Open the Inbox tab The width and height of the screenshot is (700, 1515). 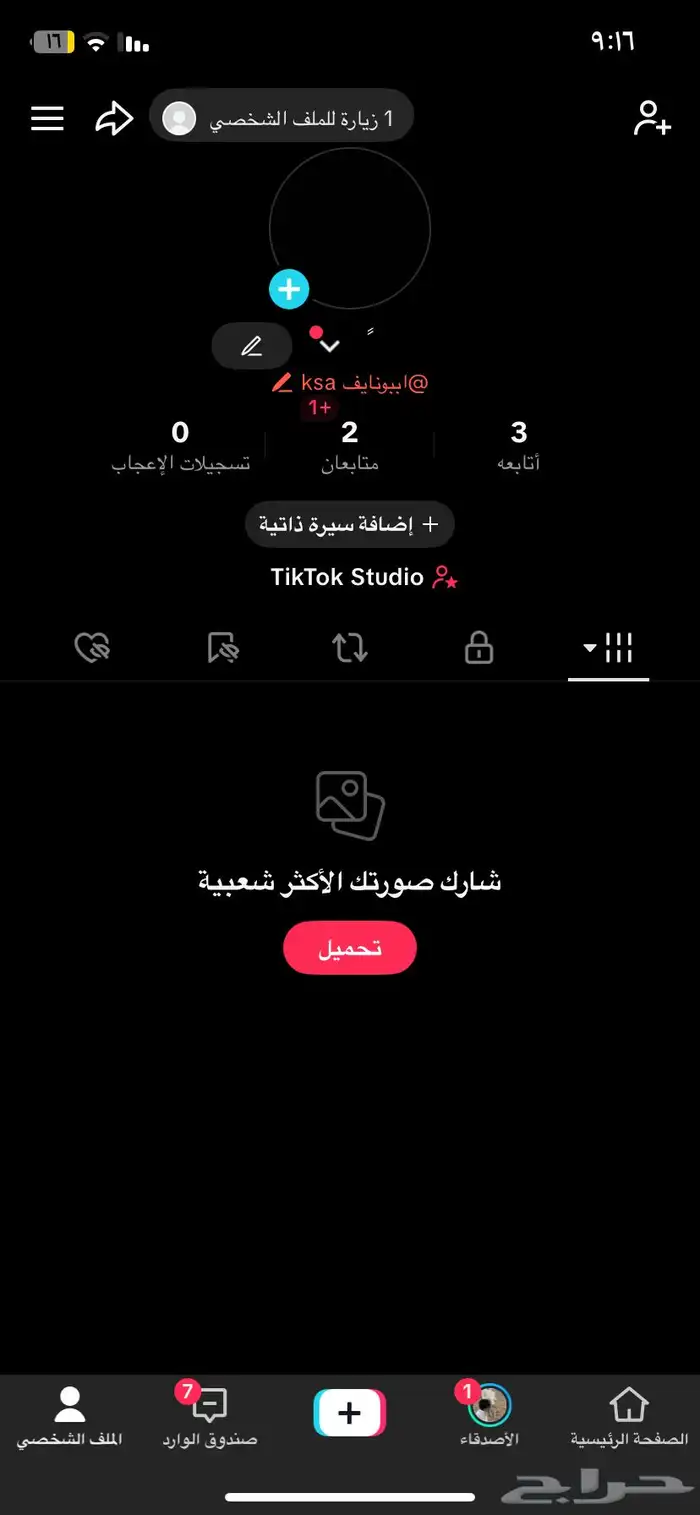[x=209, y=1416]
